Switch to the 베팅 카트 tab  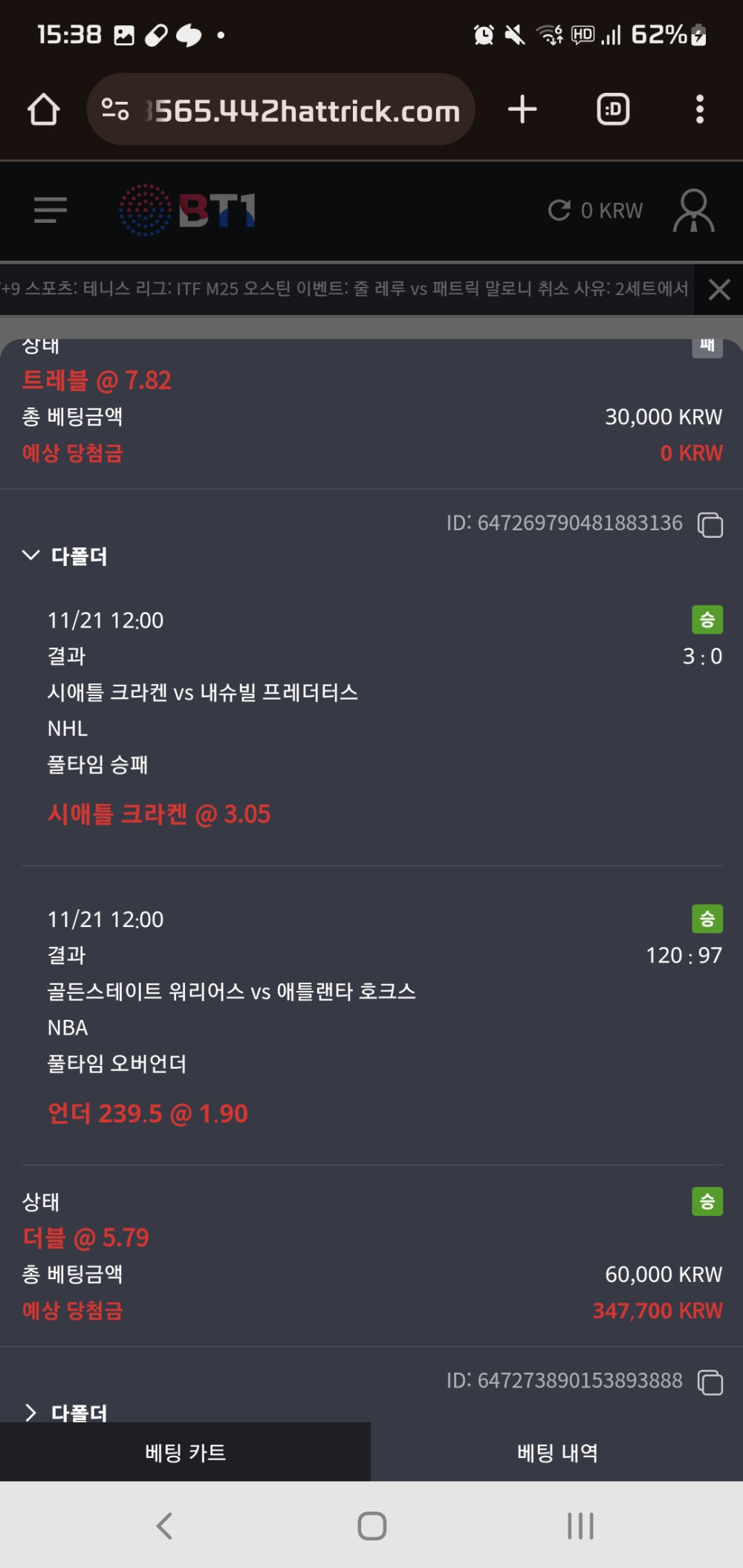point(185,1452)
